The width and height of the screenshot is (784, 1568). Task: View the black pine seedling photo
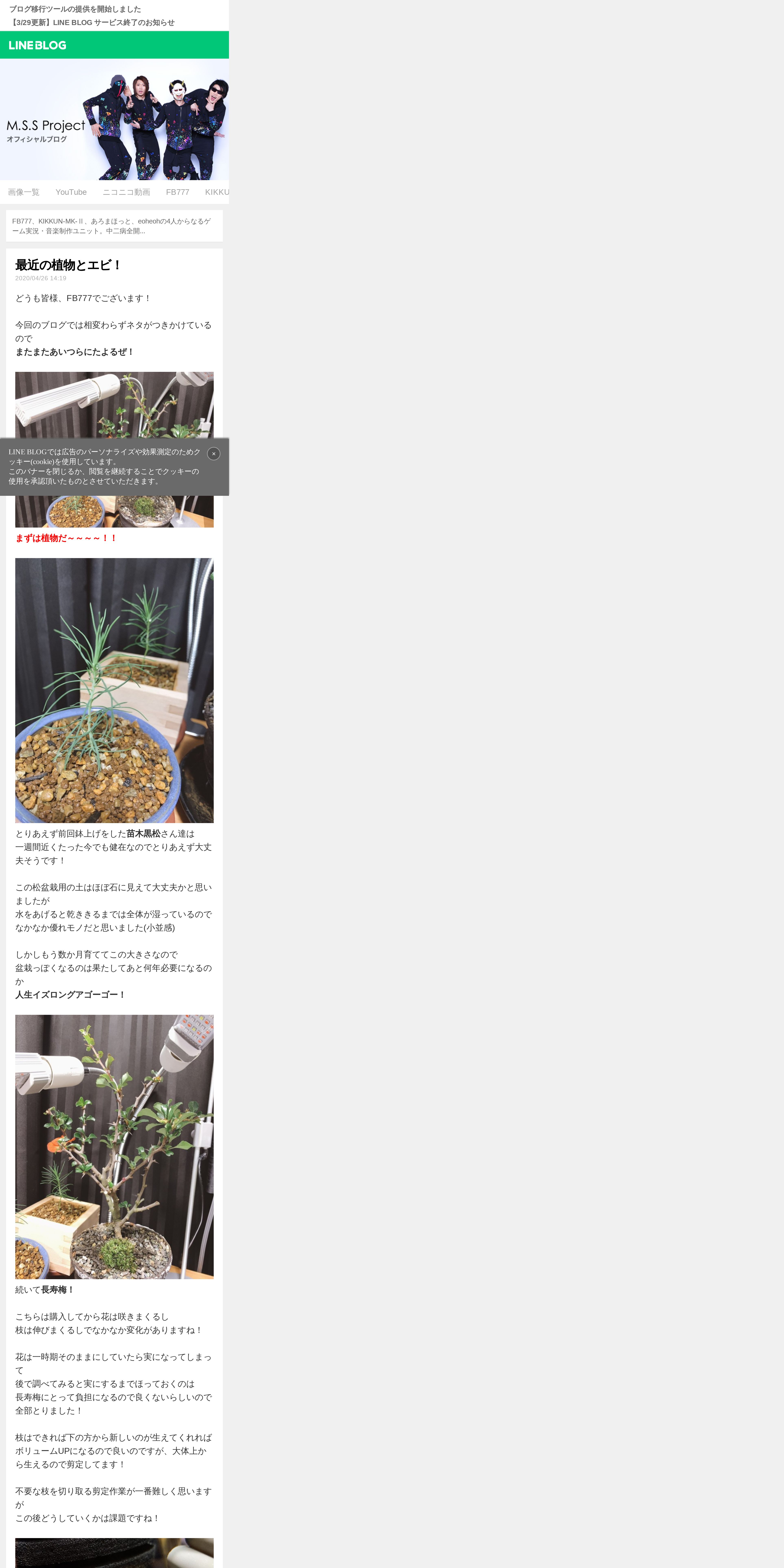tap(114, 690)
